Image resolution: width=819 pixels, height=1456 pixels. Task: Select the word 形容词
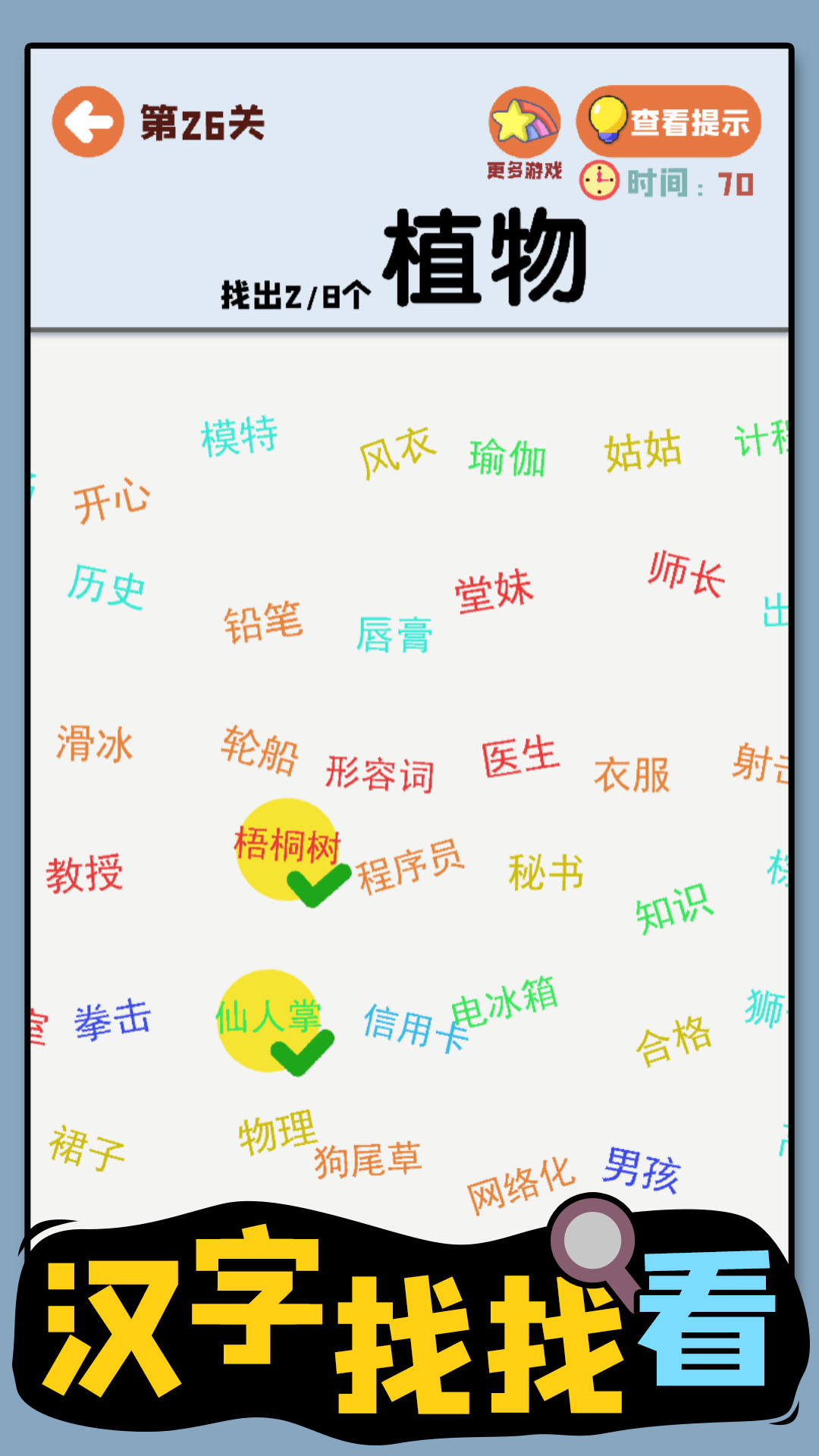point(383,772)
